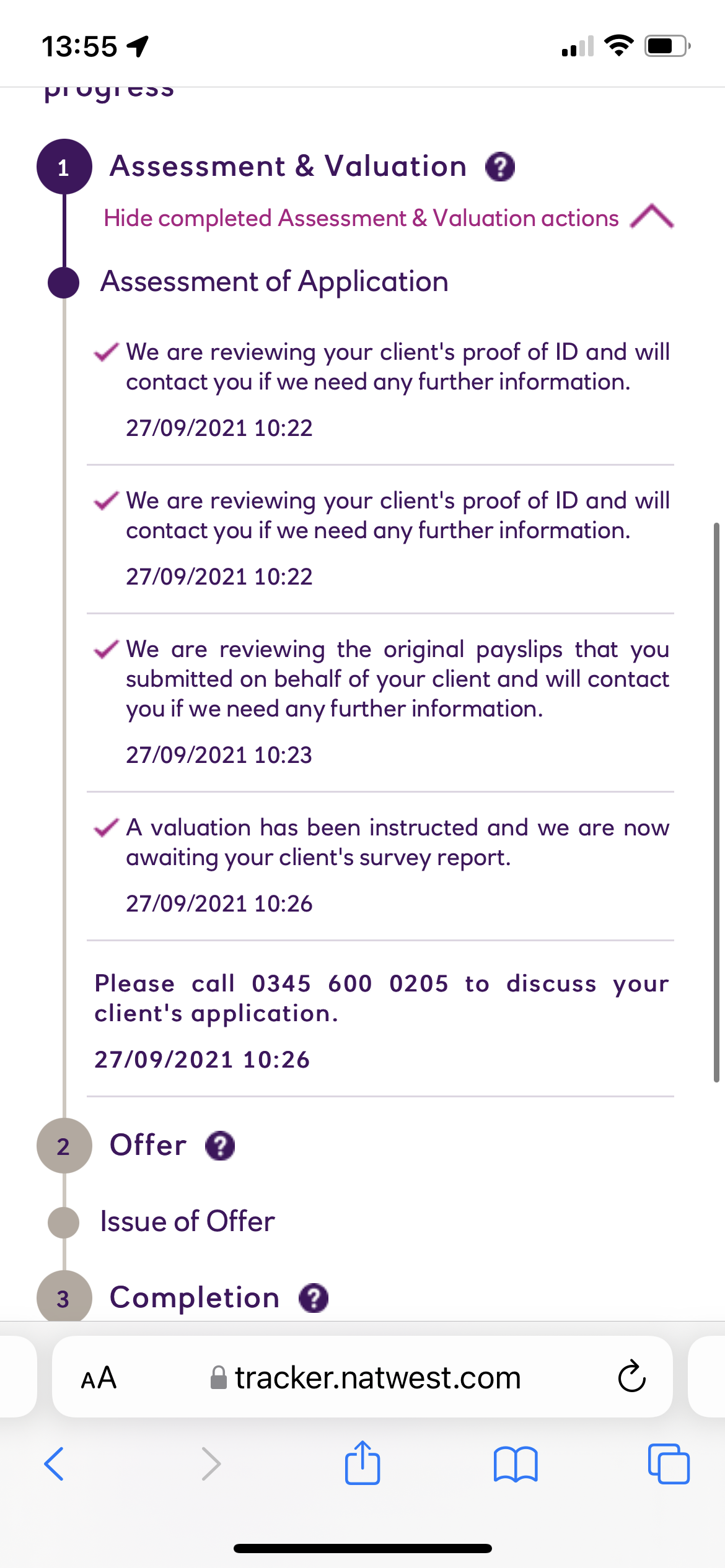This screenshot has height=1568, width=725.
Task: Open the AA reader options in address bar
Action: coord(99,1378)
